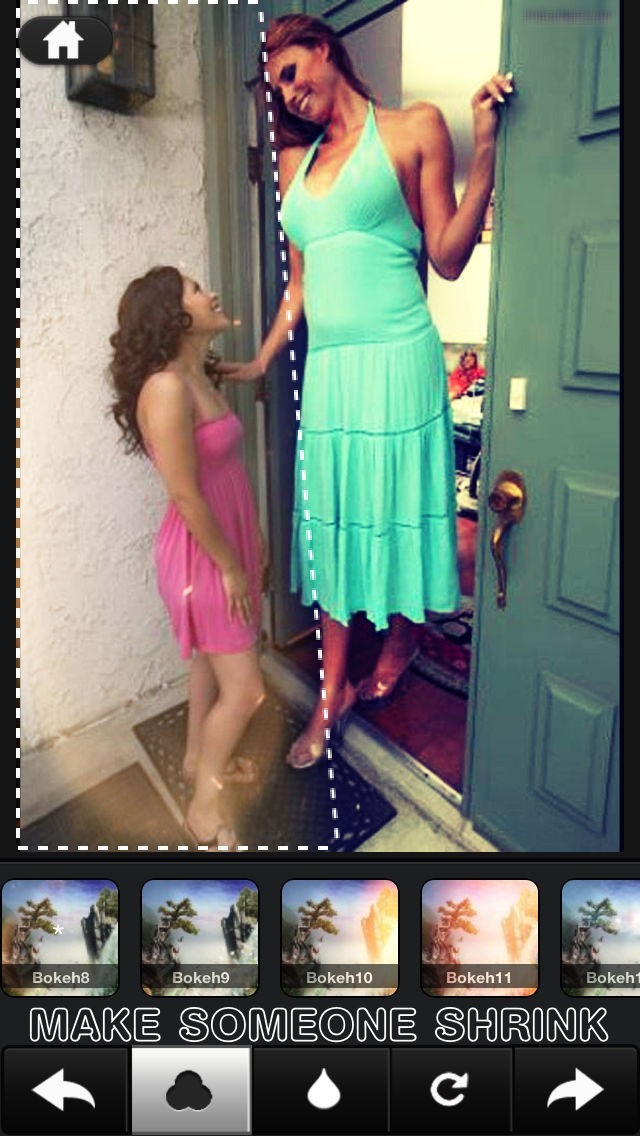
Task: Go back with the left arrow
Action: (x=64, y=1091)
